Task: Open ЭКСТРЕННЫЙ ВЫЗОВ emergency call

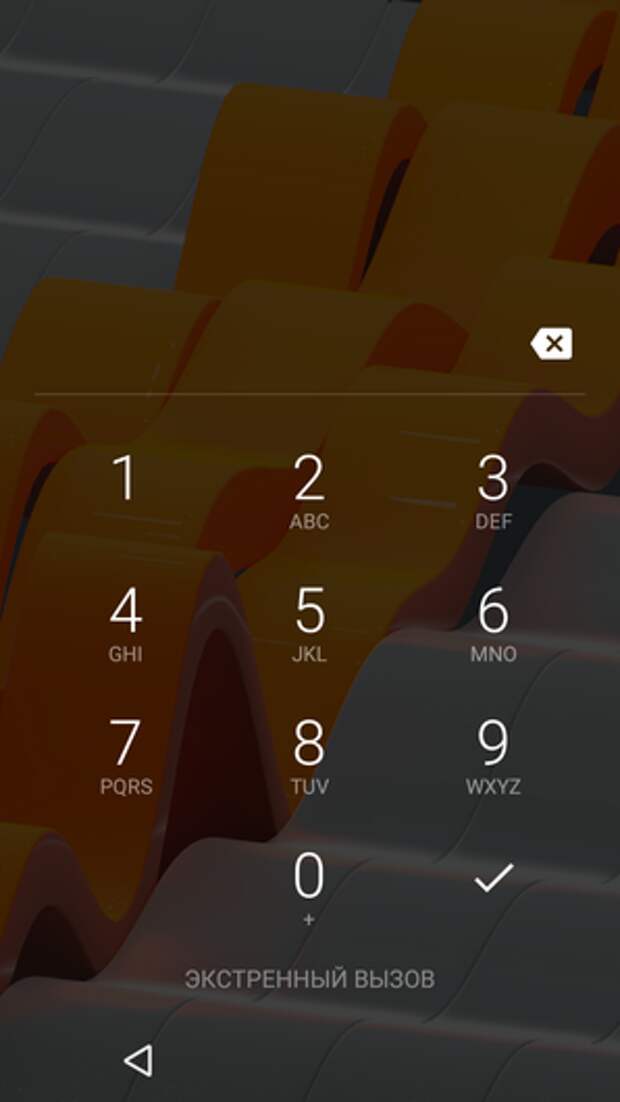Action: pyautogui.click(x=310, y=979)
